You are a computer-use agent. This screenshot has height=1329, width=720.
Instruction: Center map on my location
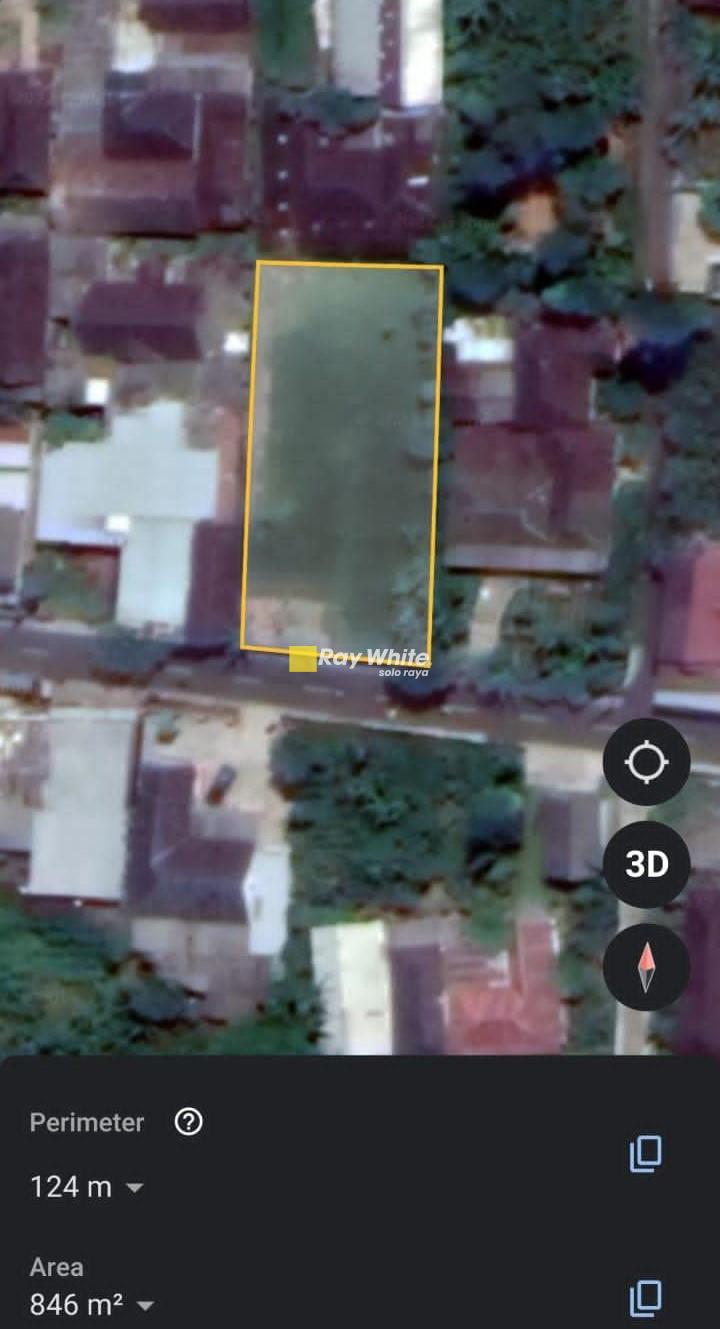[646, 762]
